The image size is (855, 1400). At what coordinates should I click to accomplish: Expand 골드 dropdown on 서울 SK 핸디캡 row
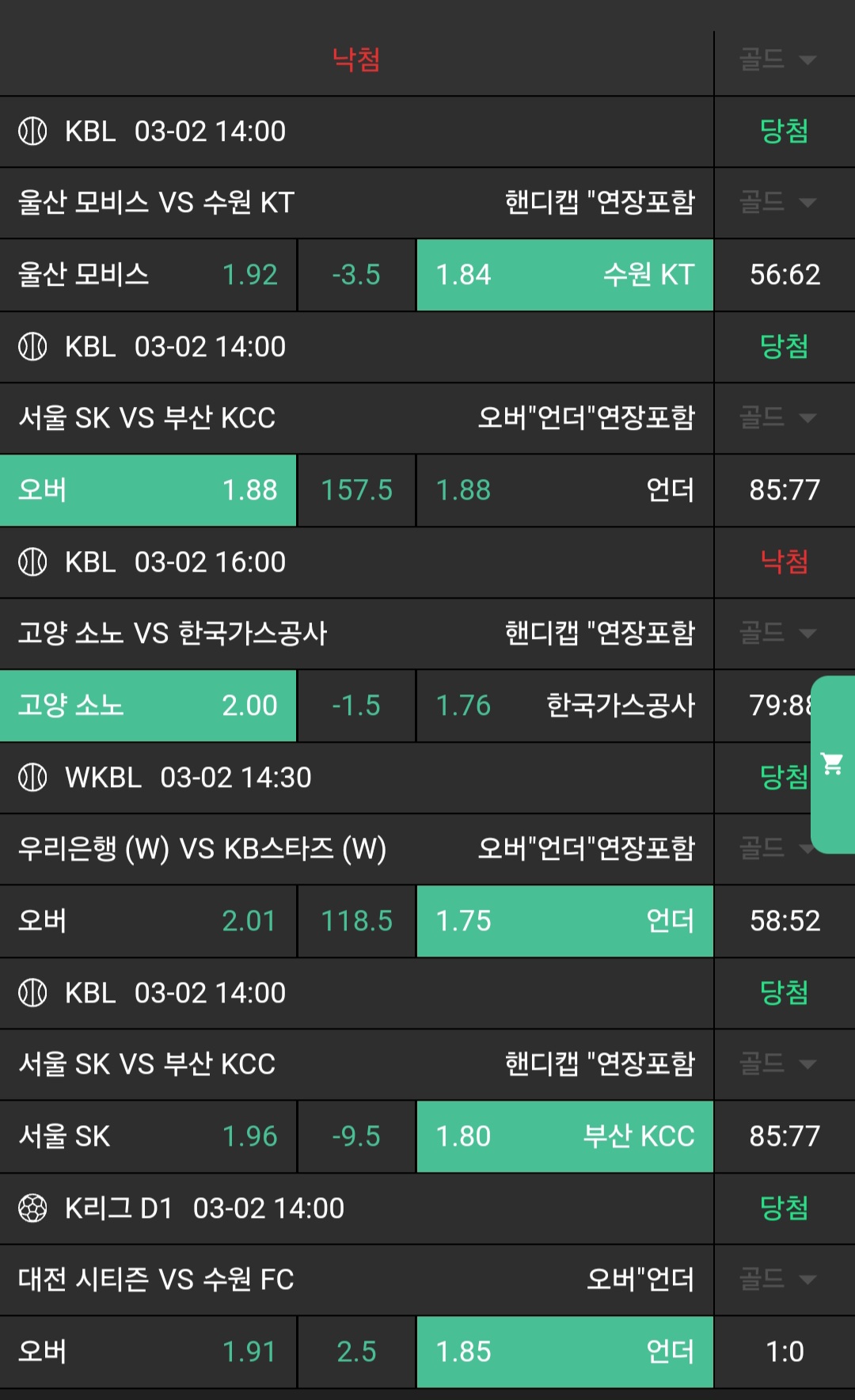[777, 1063]
